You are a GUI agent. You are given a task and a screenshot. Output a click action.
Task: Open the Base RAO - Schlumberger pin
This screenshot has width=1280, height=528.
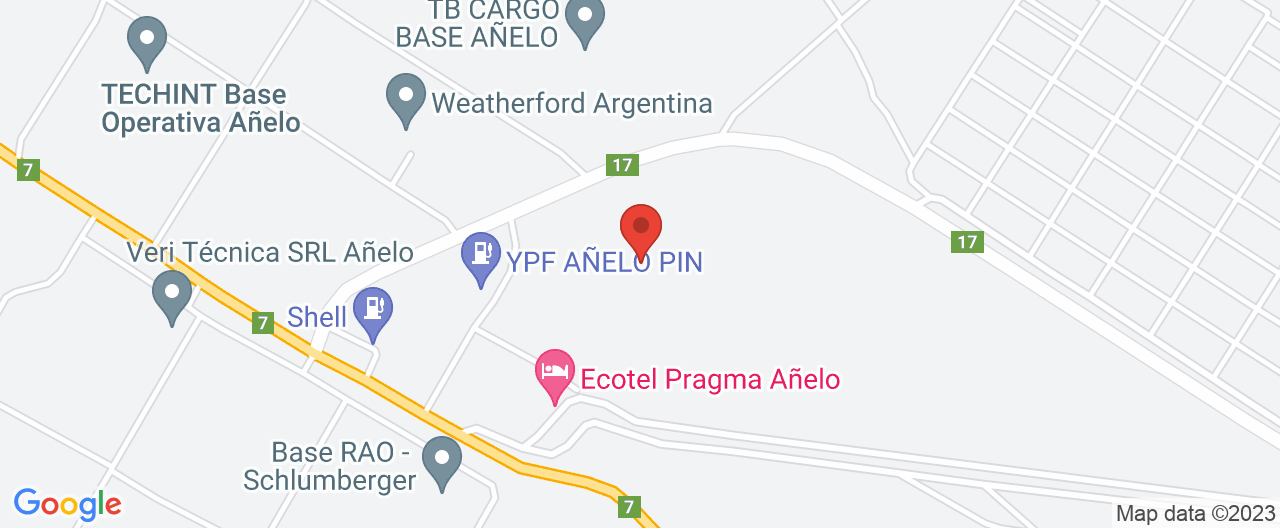441,461
